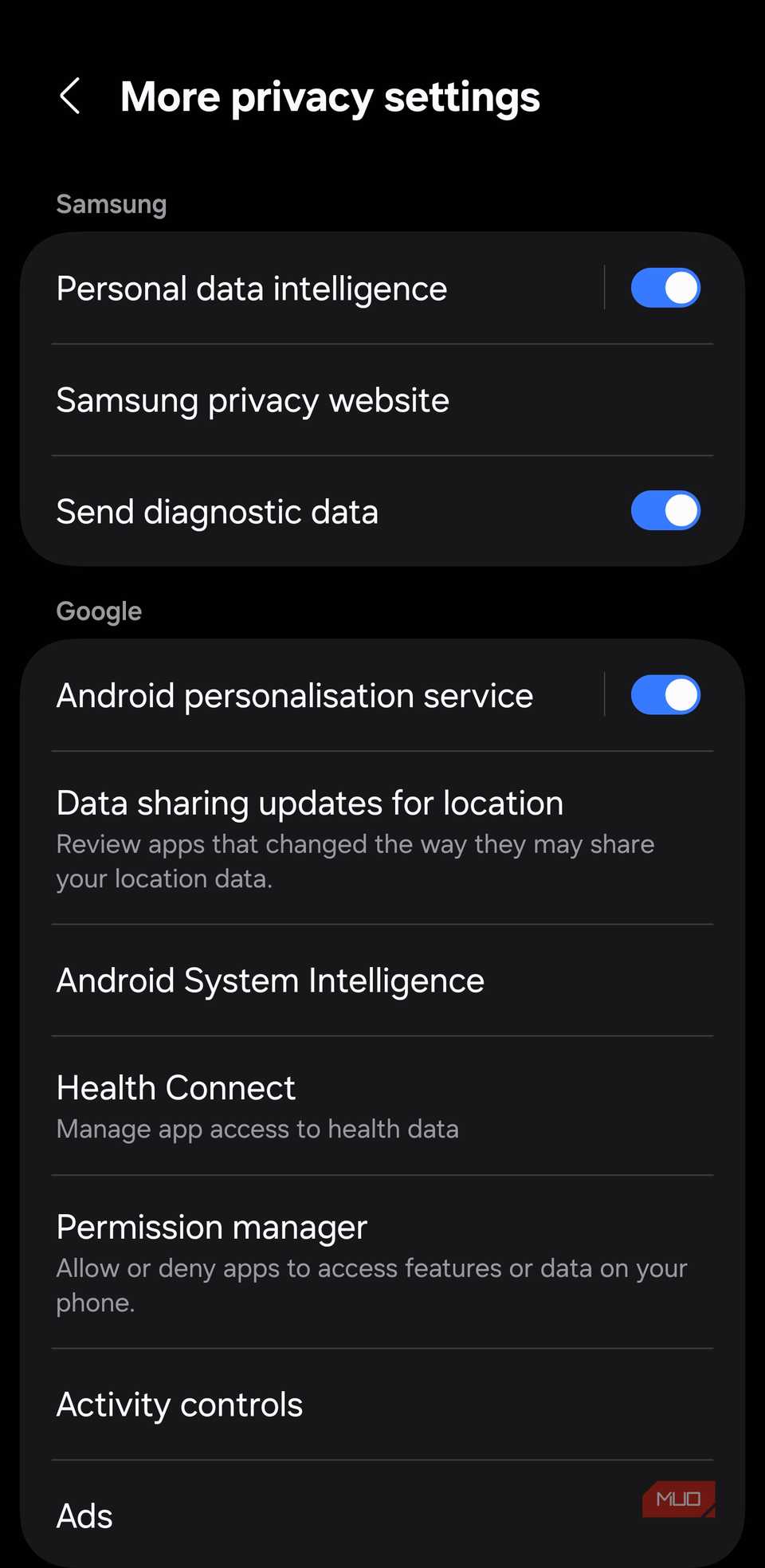Open Samsung privacy website
This screenshot has height=1568, width=765.
click(382, 400)
